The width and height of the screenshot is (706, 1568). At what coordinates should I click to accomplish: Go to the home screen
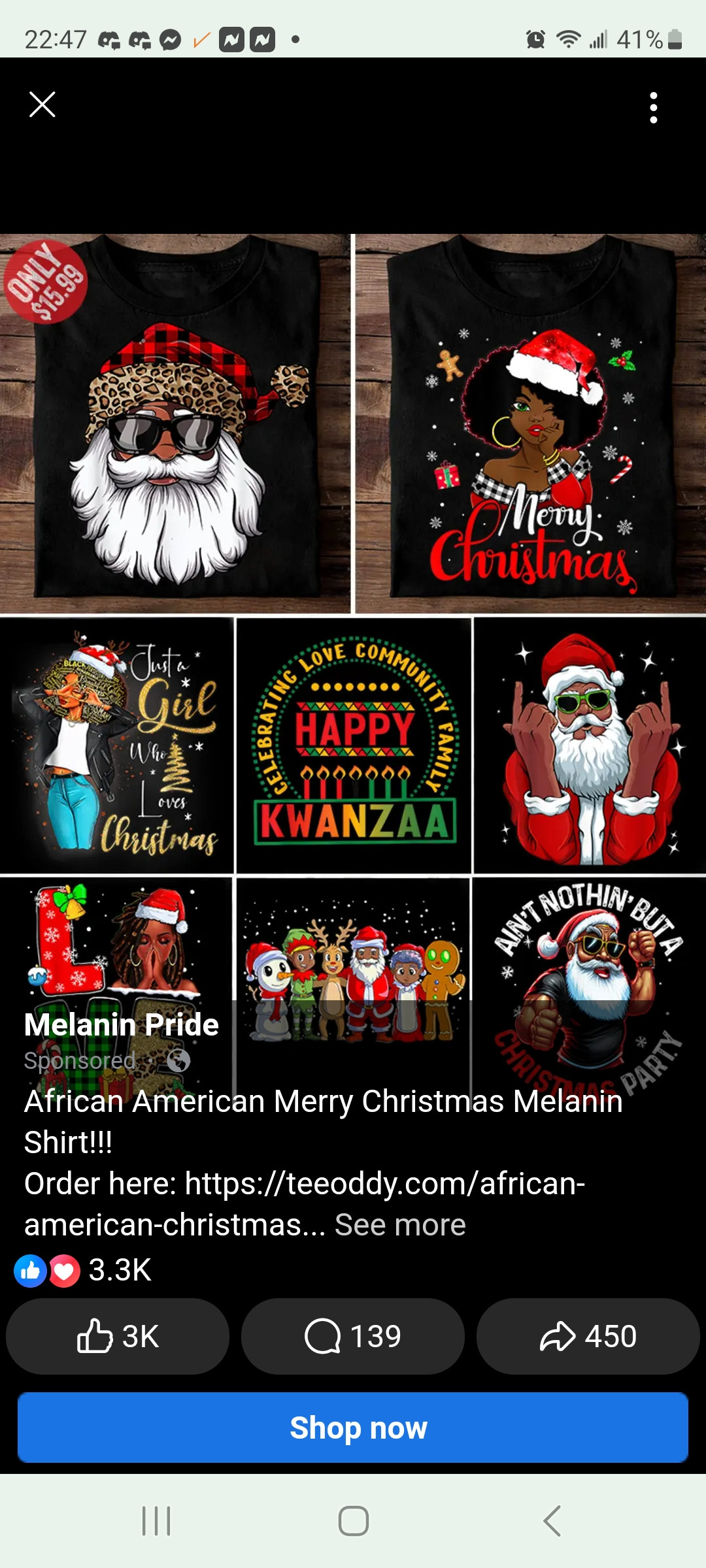(353, 1521)
